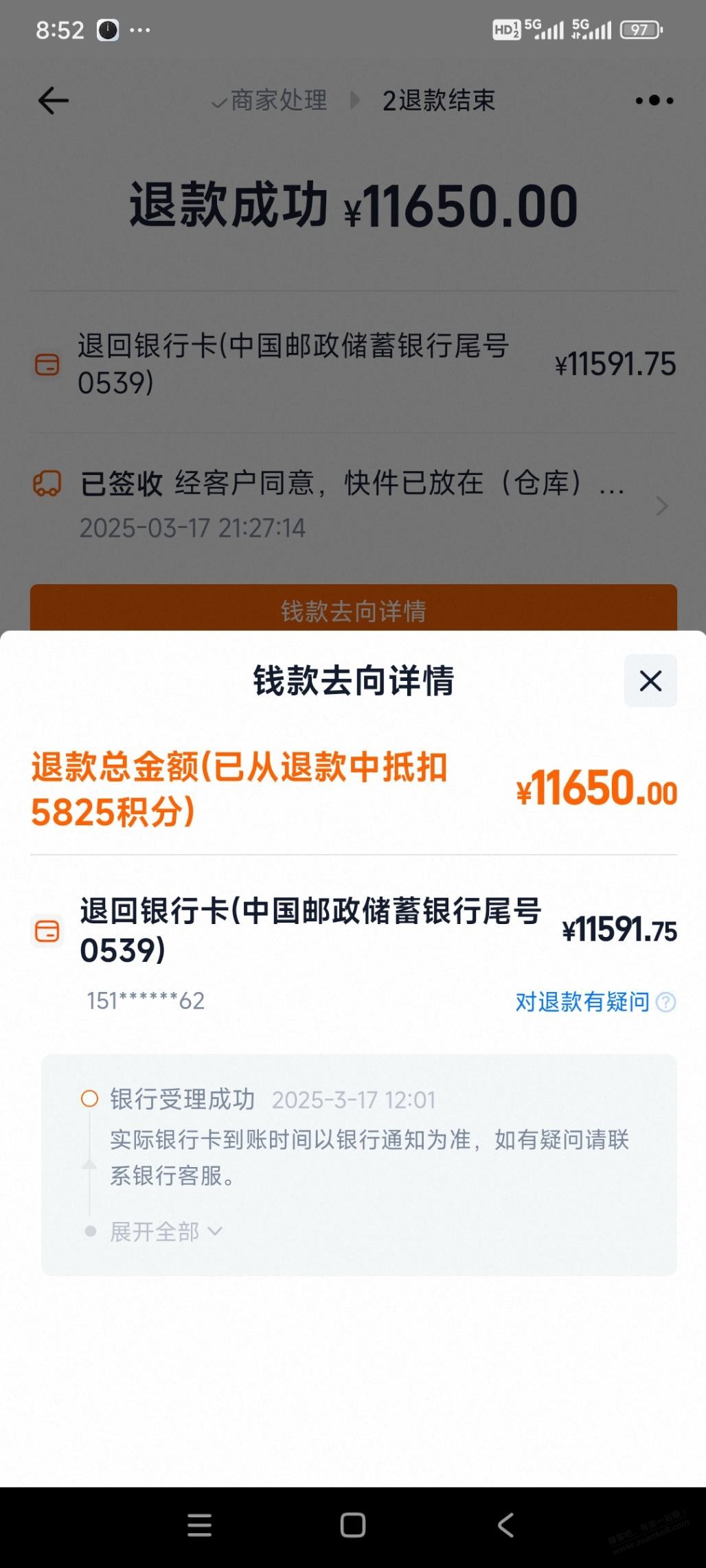Expand 展开全部 refund progress
The width and height of the screenshot is (706, 1568).
[166, 1232]
